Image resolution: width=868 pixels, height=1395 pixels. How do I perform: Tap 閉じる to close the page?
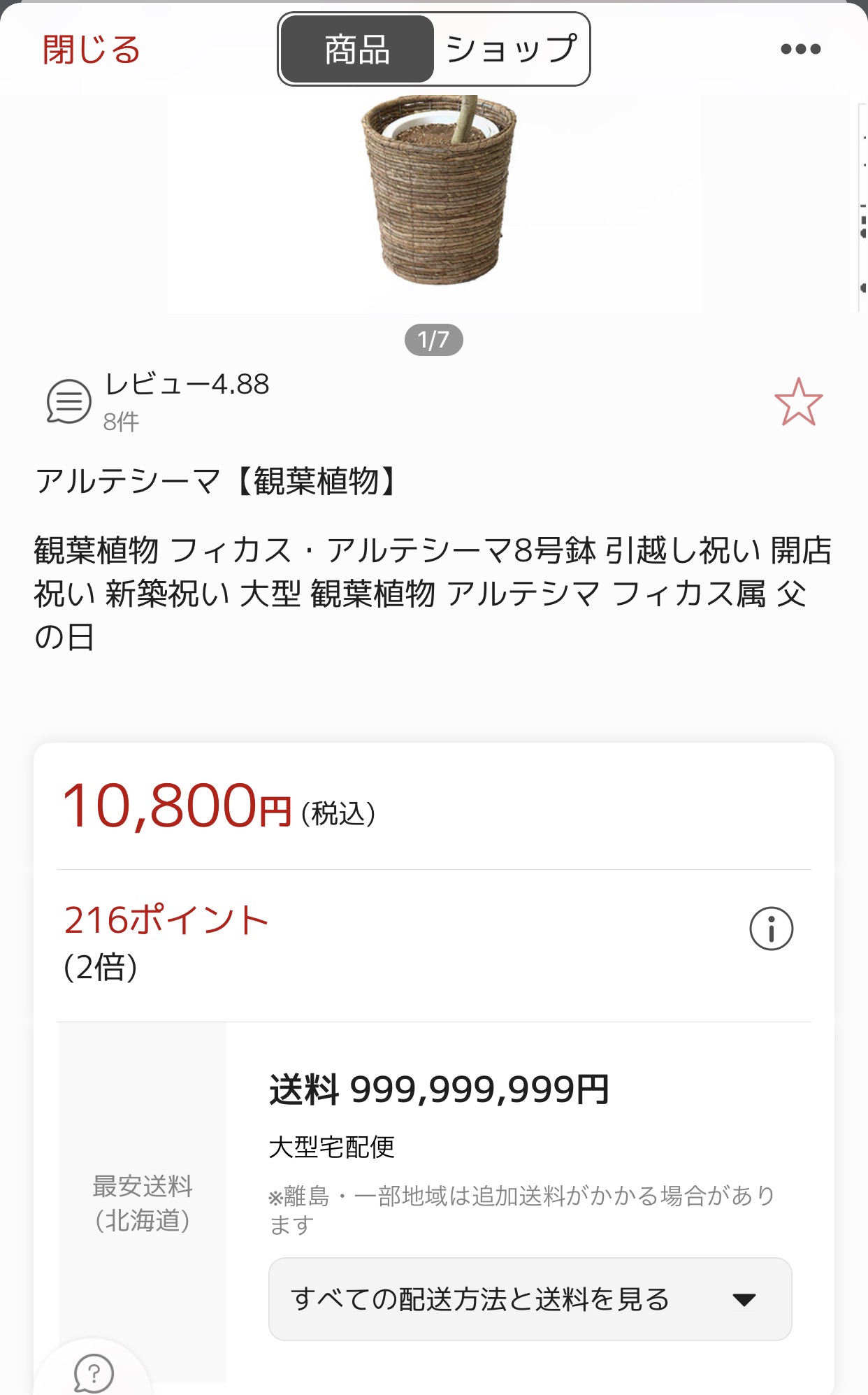[x=92, y=50]
